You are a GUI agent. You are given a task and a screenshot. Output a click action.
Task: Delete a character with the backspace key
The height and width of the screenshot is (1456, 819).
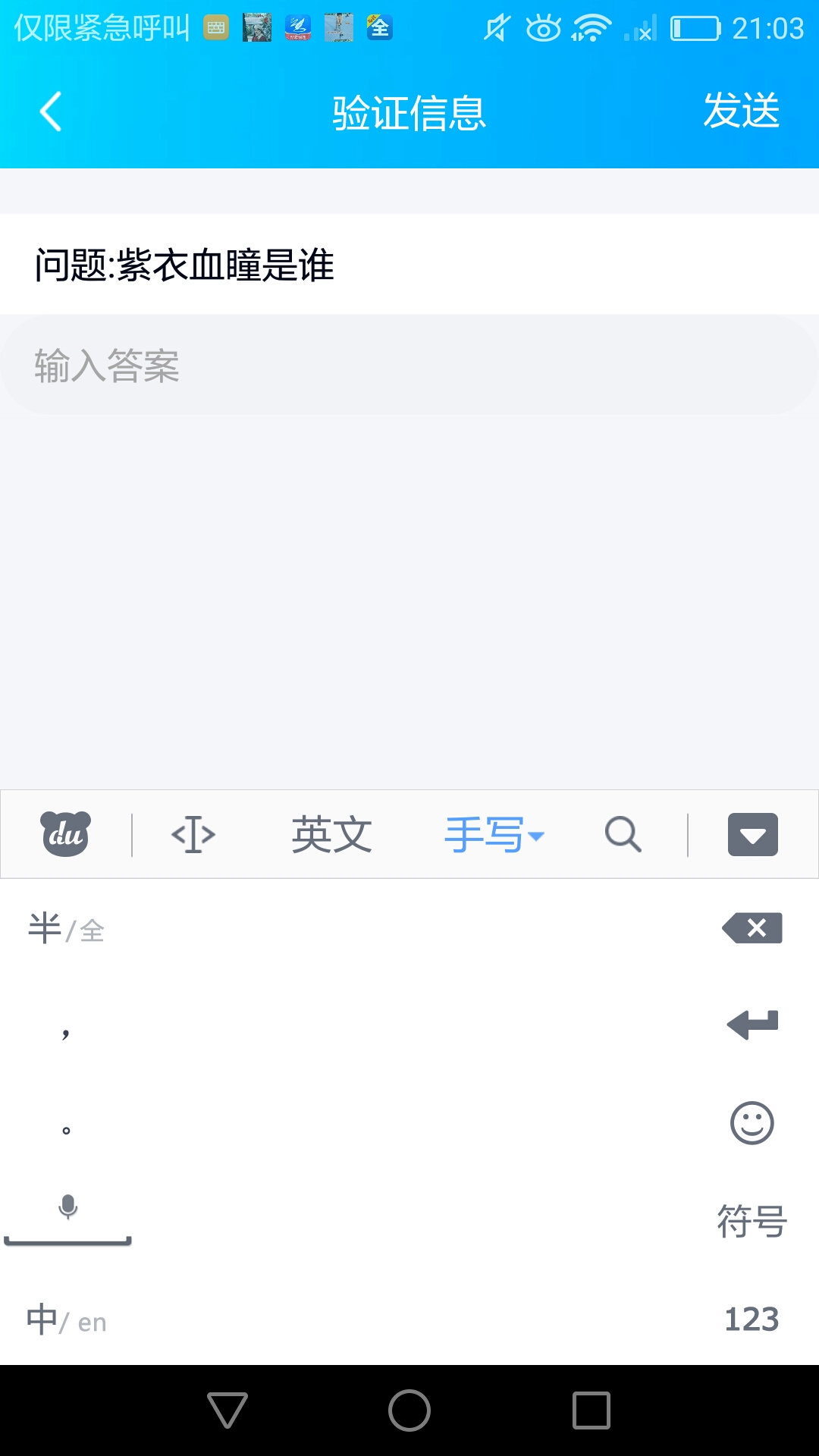pos(752,928)
